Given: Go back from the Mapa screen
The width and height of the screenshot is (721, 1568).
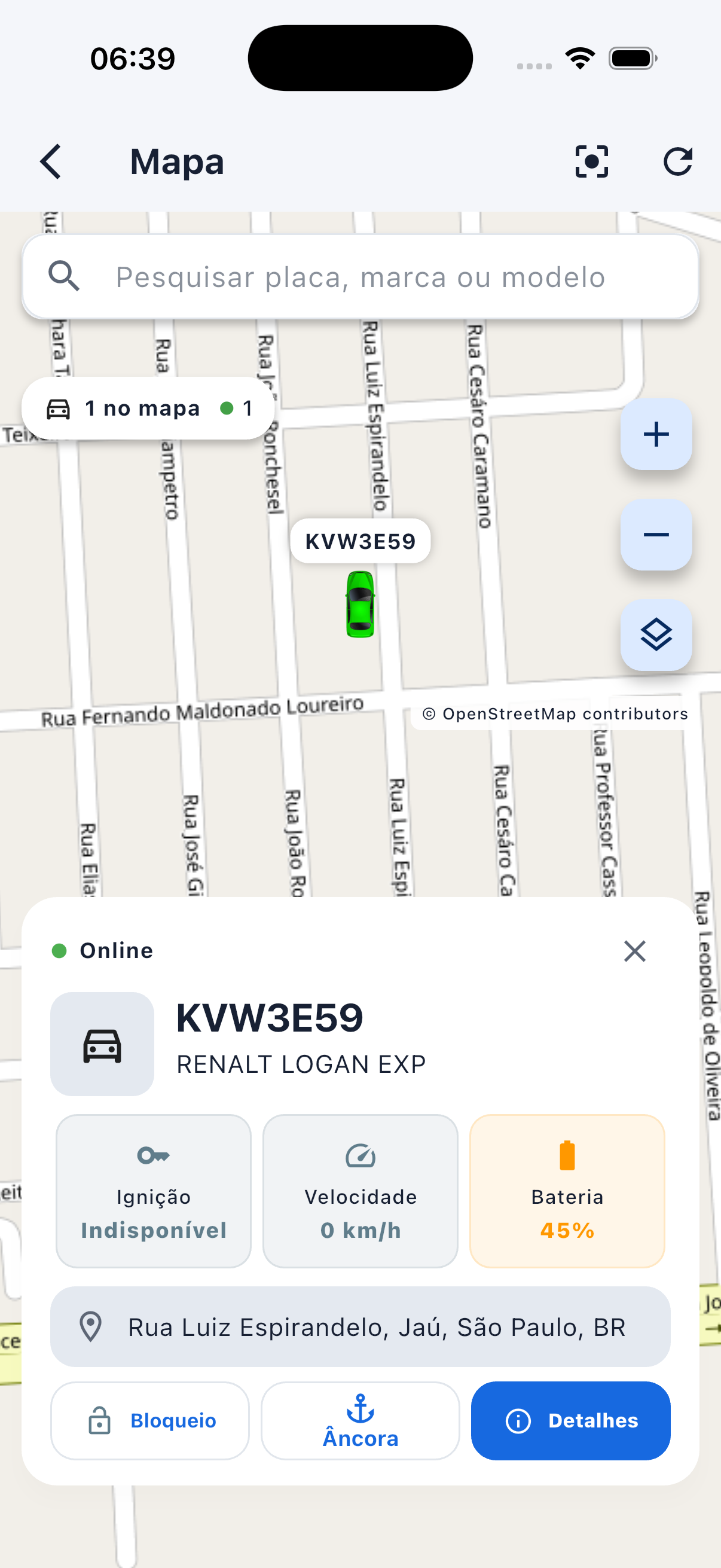Looking at the screenshot, I should coord(51,162).
